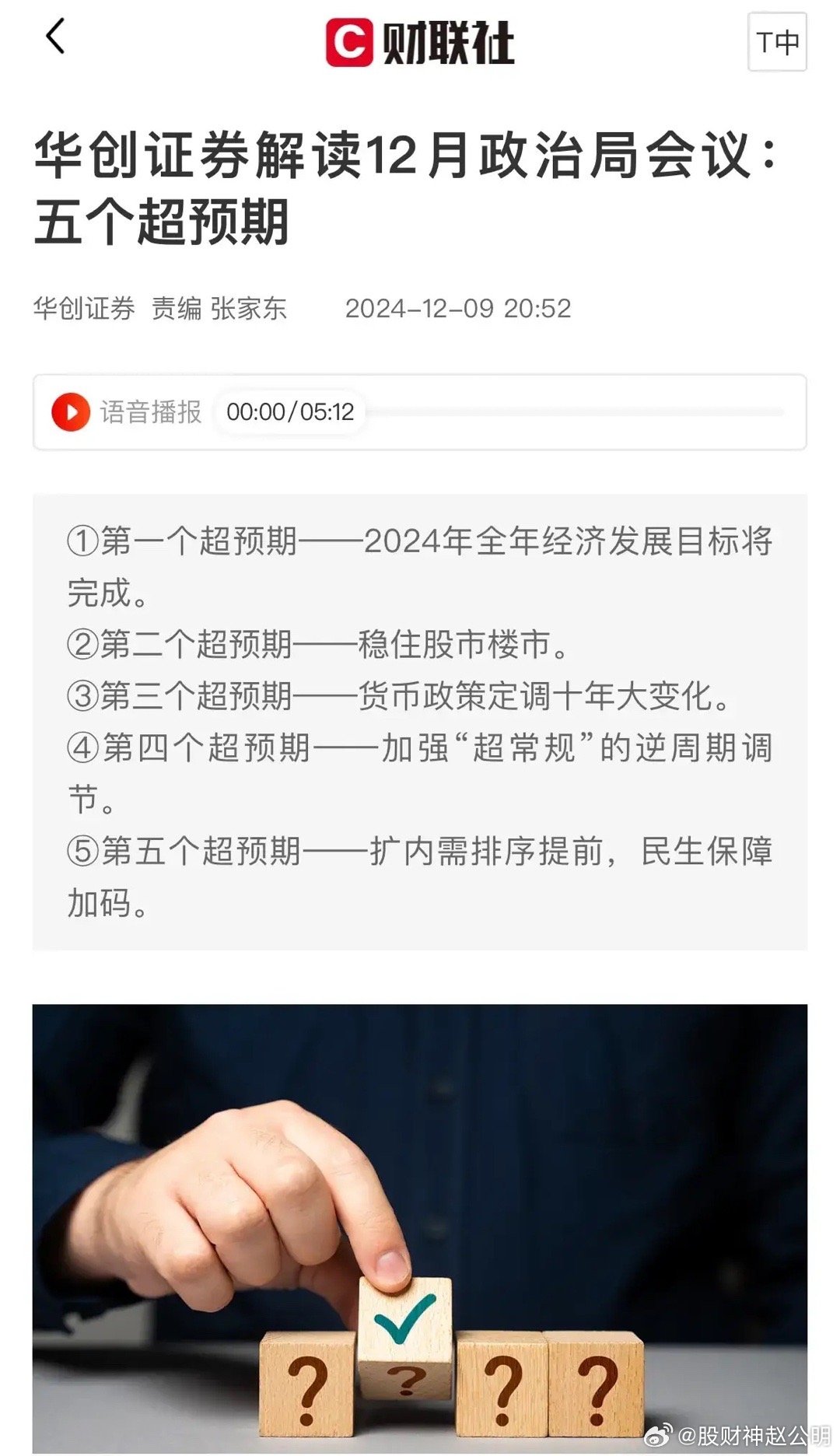The height and width of the screenshot is (1456, 840).
Task: Play the 语音播报 audio narration
Action: coord(71,412)
